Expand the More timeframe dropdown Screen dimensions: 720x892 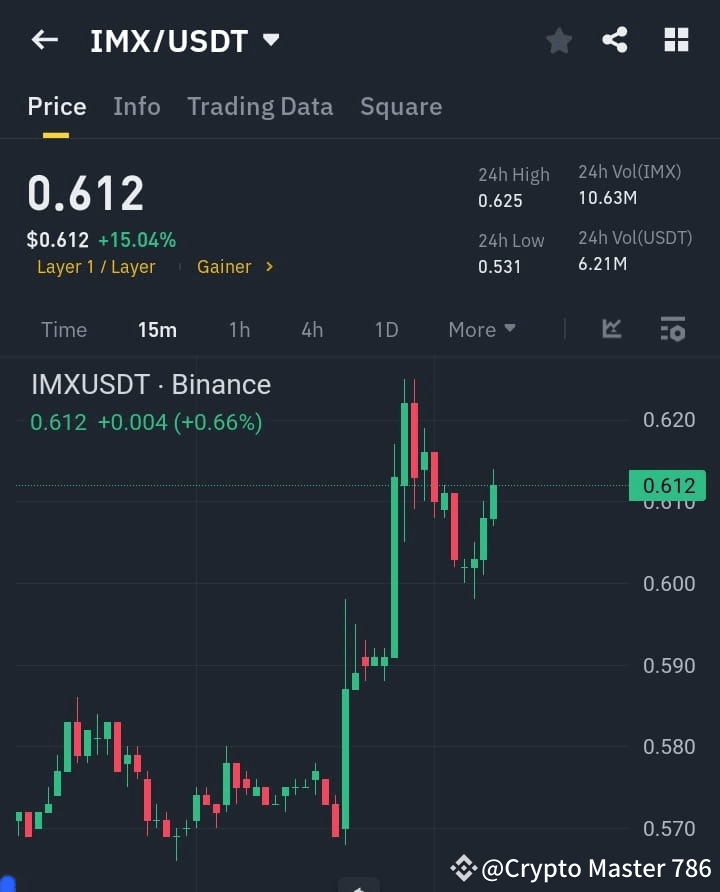coord(481,329)
